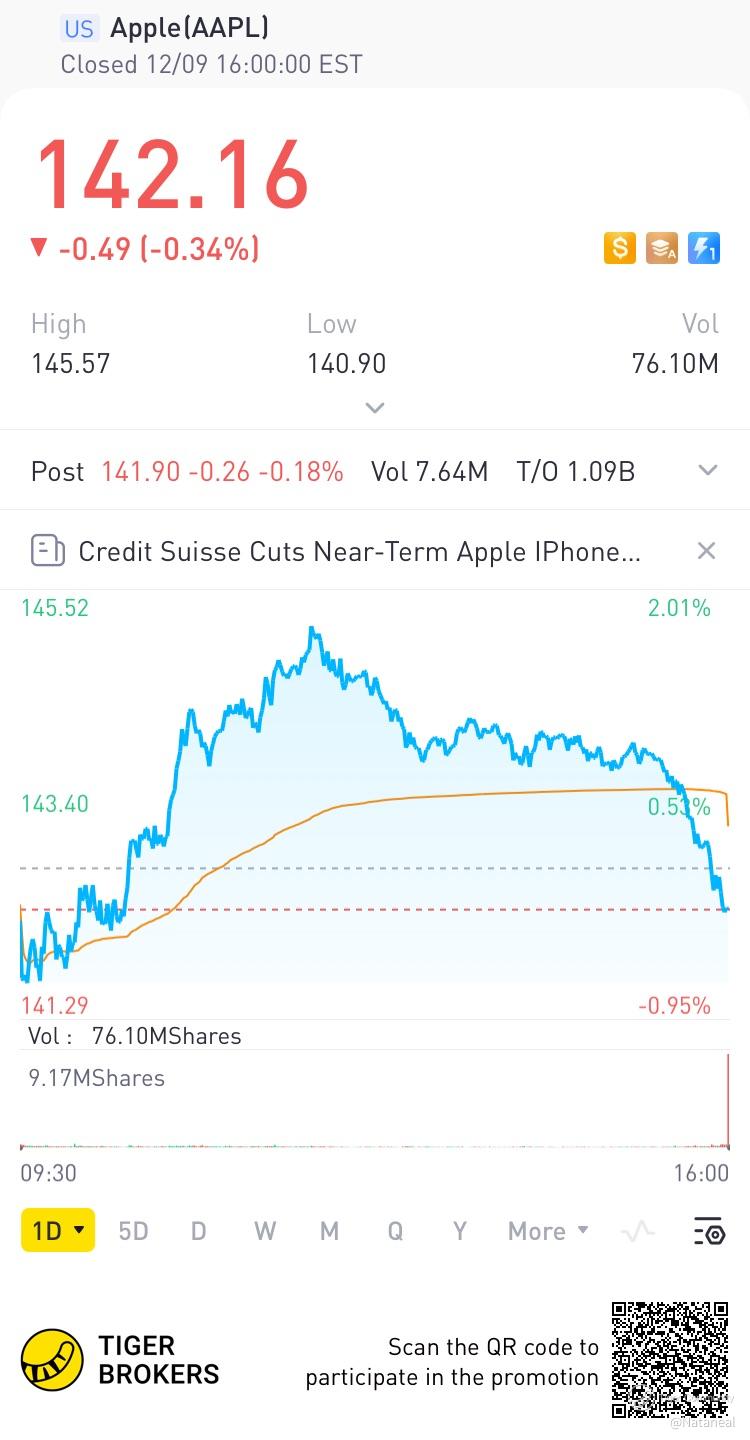The height and width of the screenshot is (1440, 750).
Task: Open the More timeframes dropdown
Action: pos(548,1231)
